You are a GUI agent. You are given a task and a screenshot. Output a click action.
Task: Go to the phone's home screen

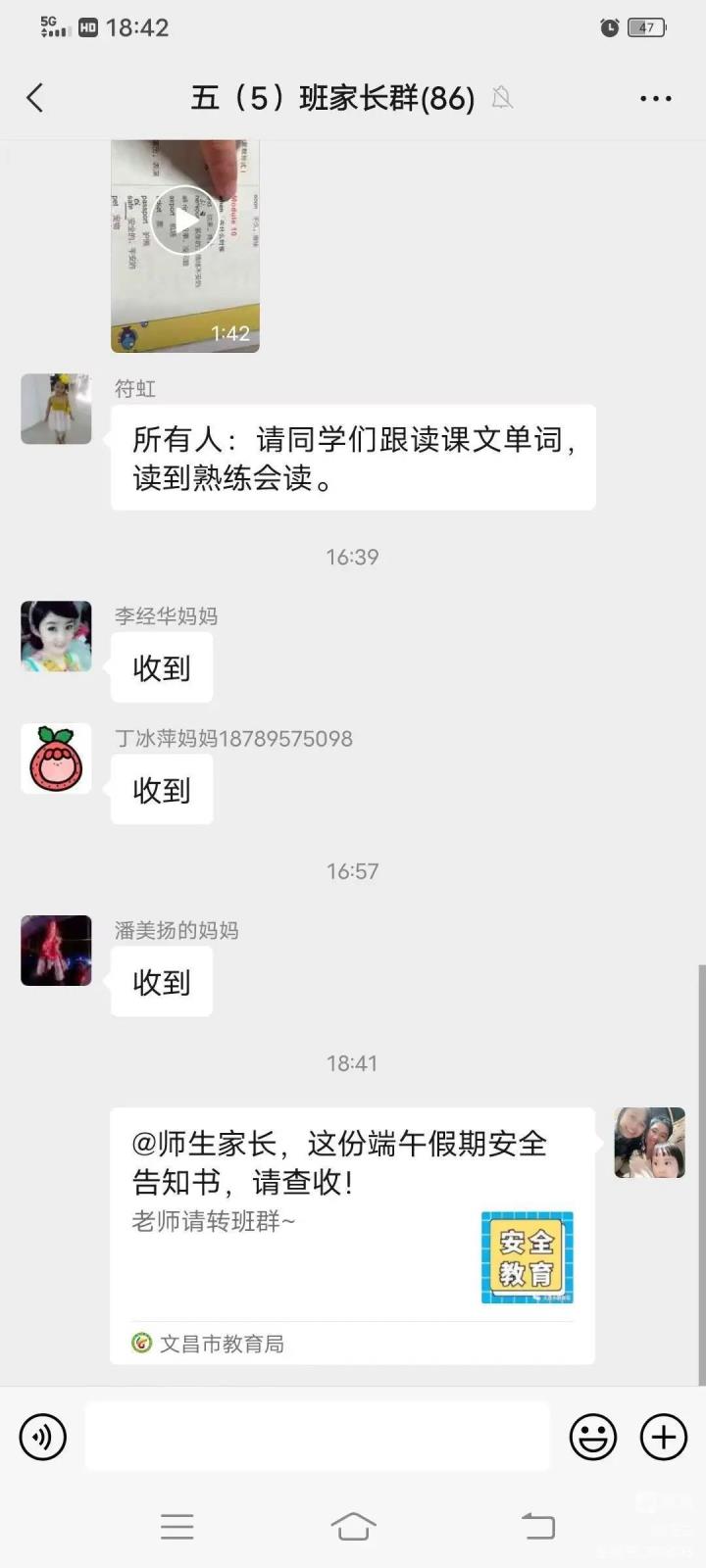point(353,1526)
